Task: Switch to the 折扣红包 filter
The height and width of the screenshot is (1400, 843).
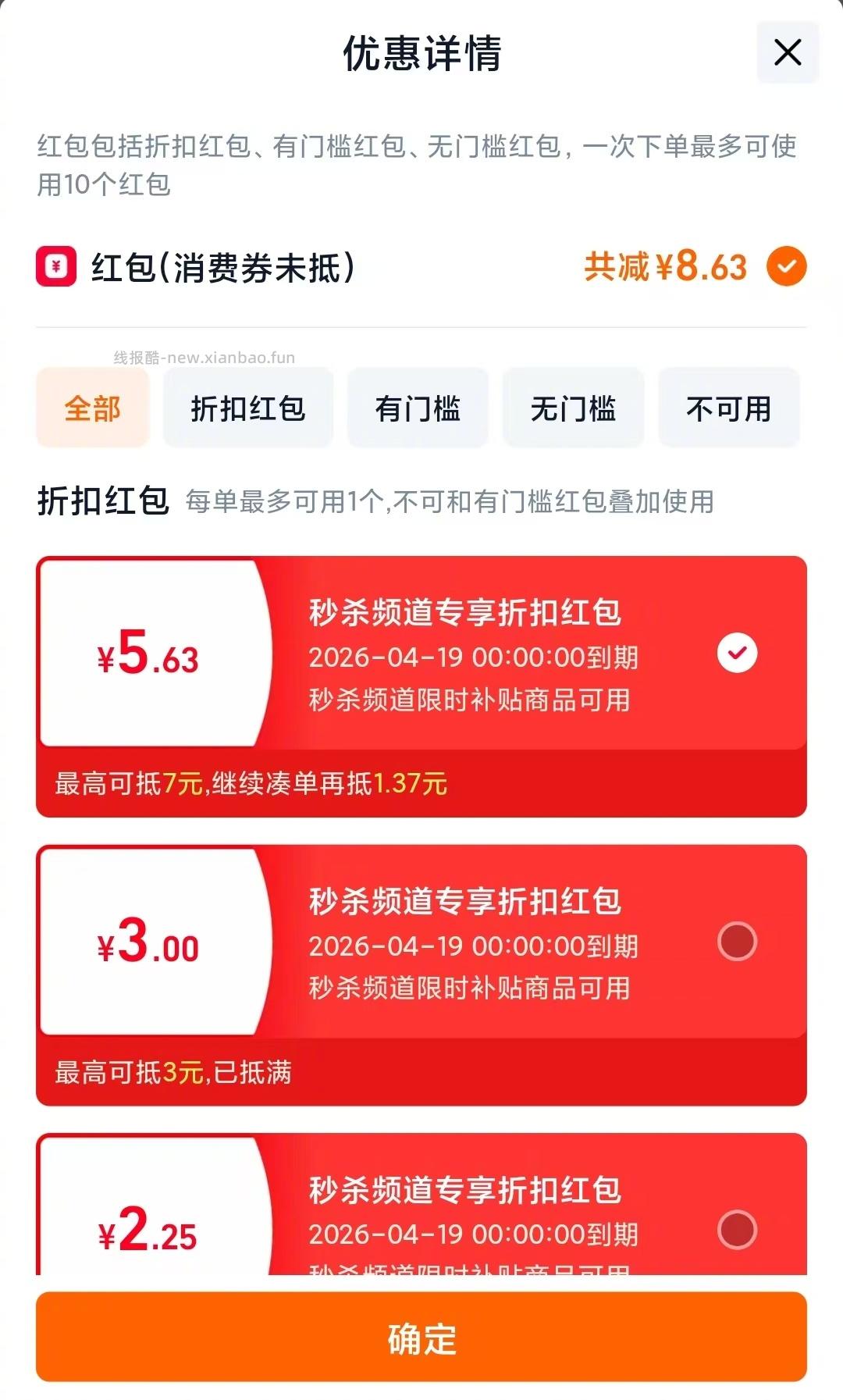Action: click(x=247, y=408)
